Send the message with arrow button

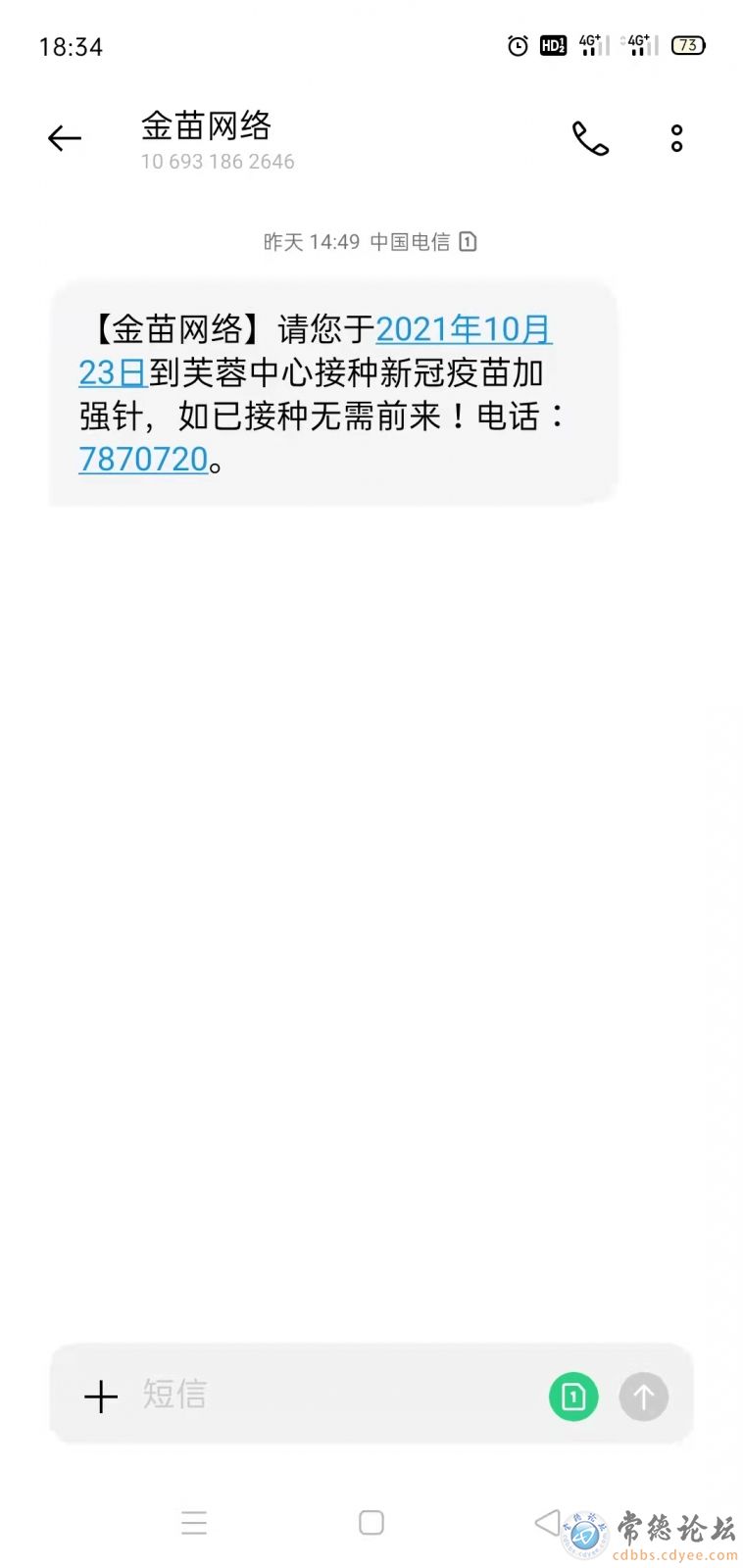644,1396
